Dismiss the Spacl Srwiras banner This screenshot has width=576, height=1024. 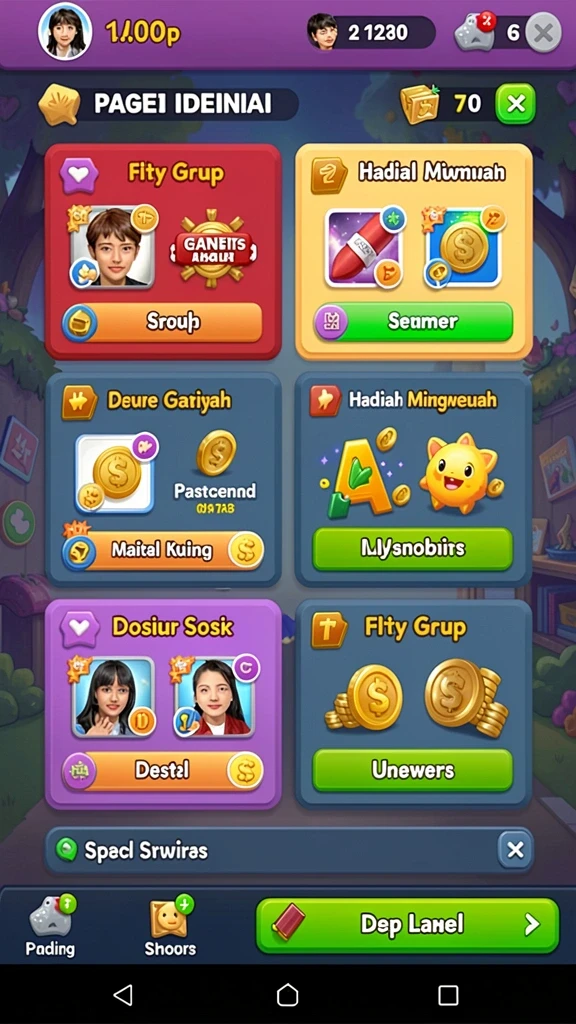(x=515, y=850)
